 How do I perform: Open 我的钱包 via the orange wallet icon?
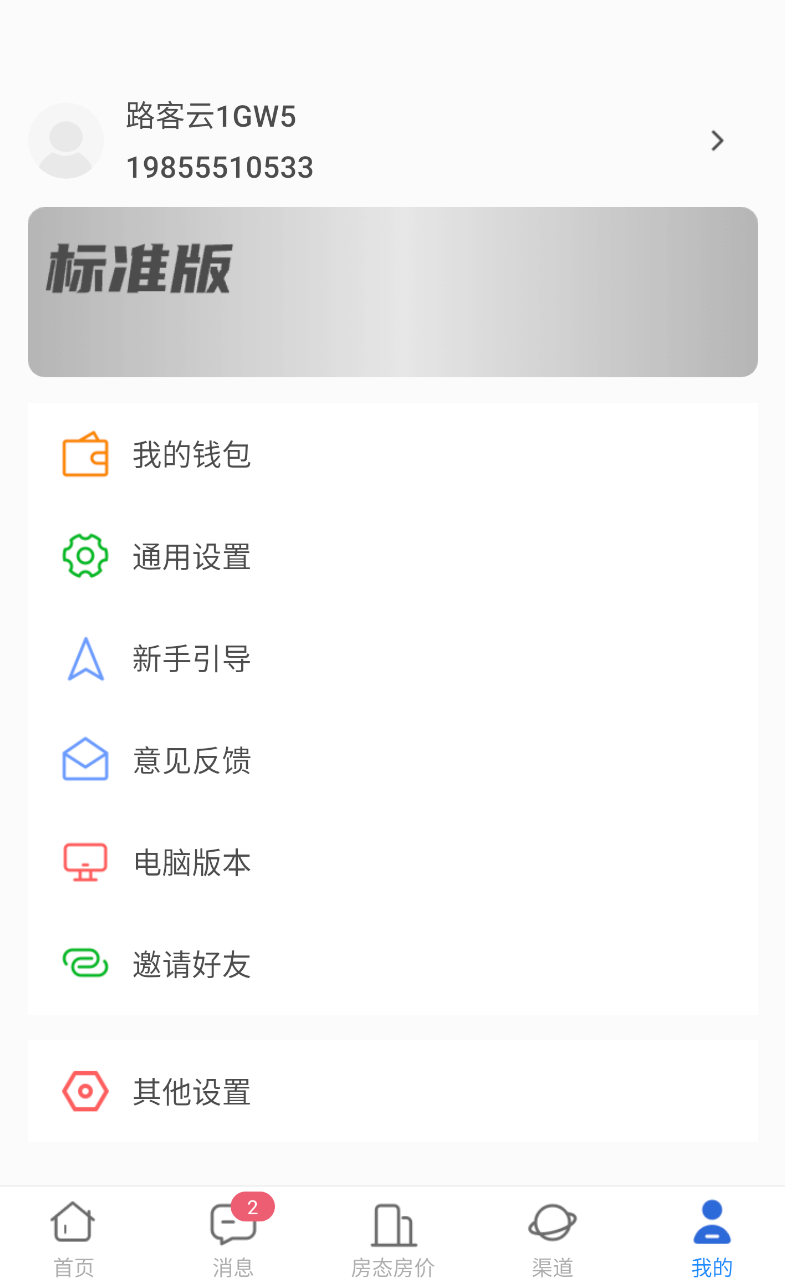[x=86, y=455]
